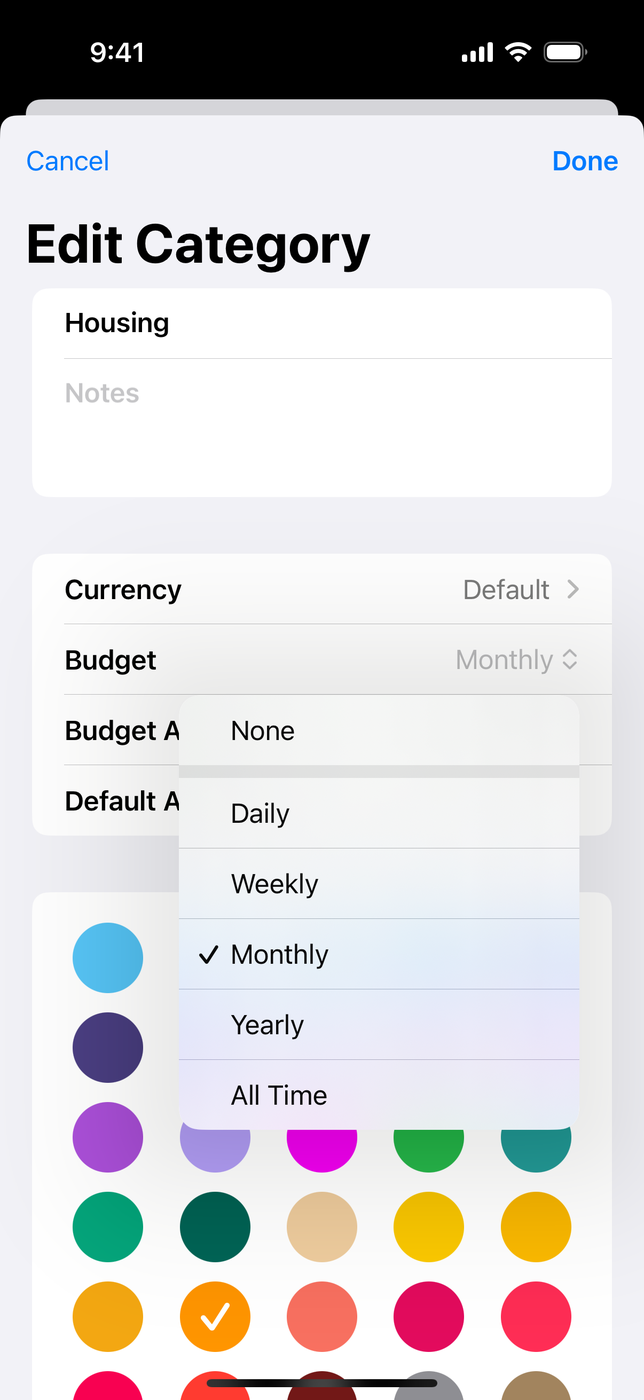Select the All Time budget option
The image size is (644, 1400).
click(x=379, y=1095)
